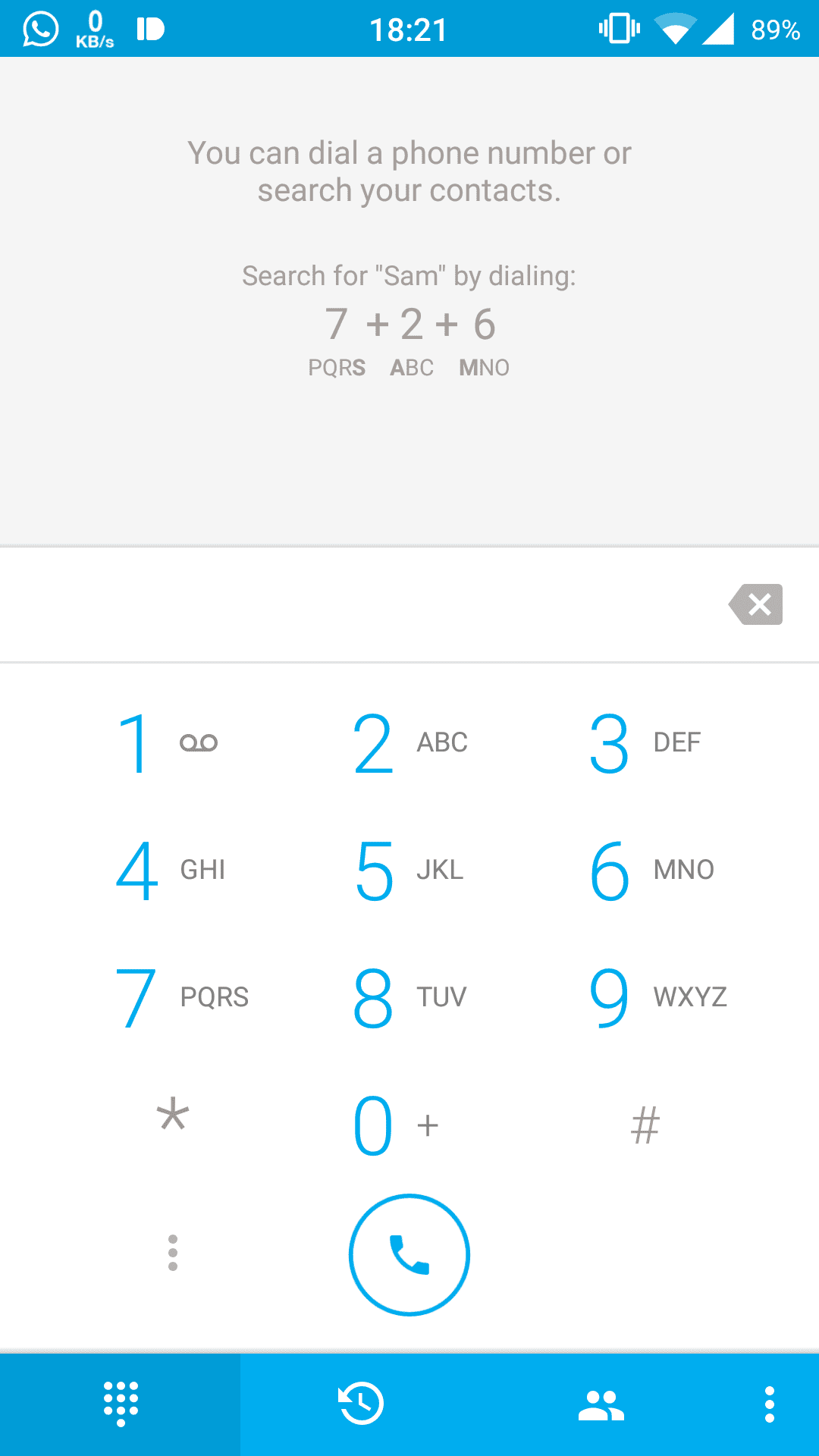Image resolution: width=819 pixels, height=1456 pixels.
Task: Tap the hash pound key
Action: 646,1125
